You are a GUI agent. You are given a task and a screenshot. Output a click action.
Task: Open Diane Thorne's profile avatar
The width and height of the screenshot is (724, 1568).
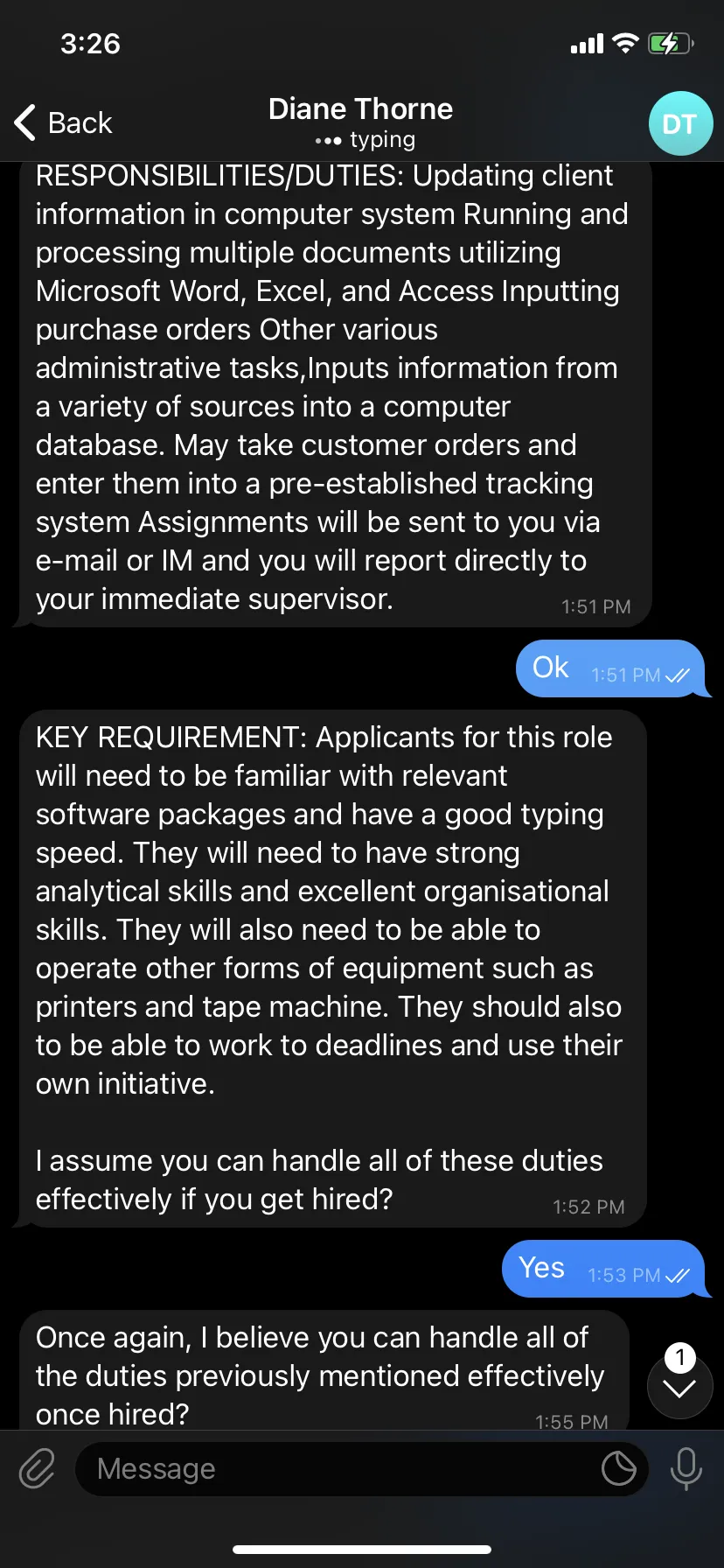[680, 123]
